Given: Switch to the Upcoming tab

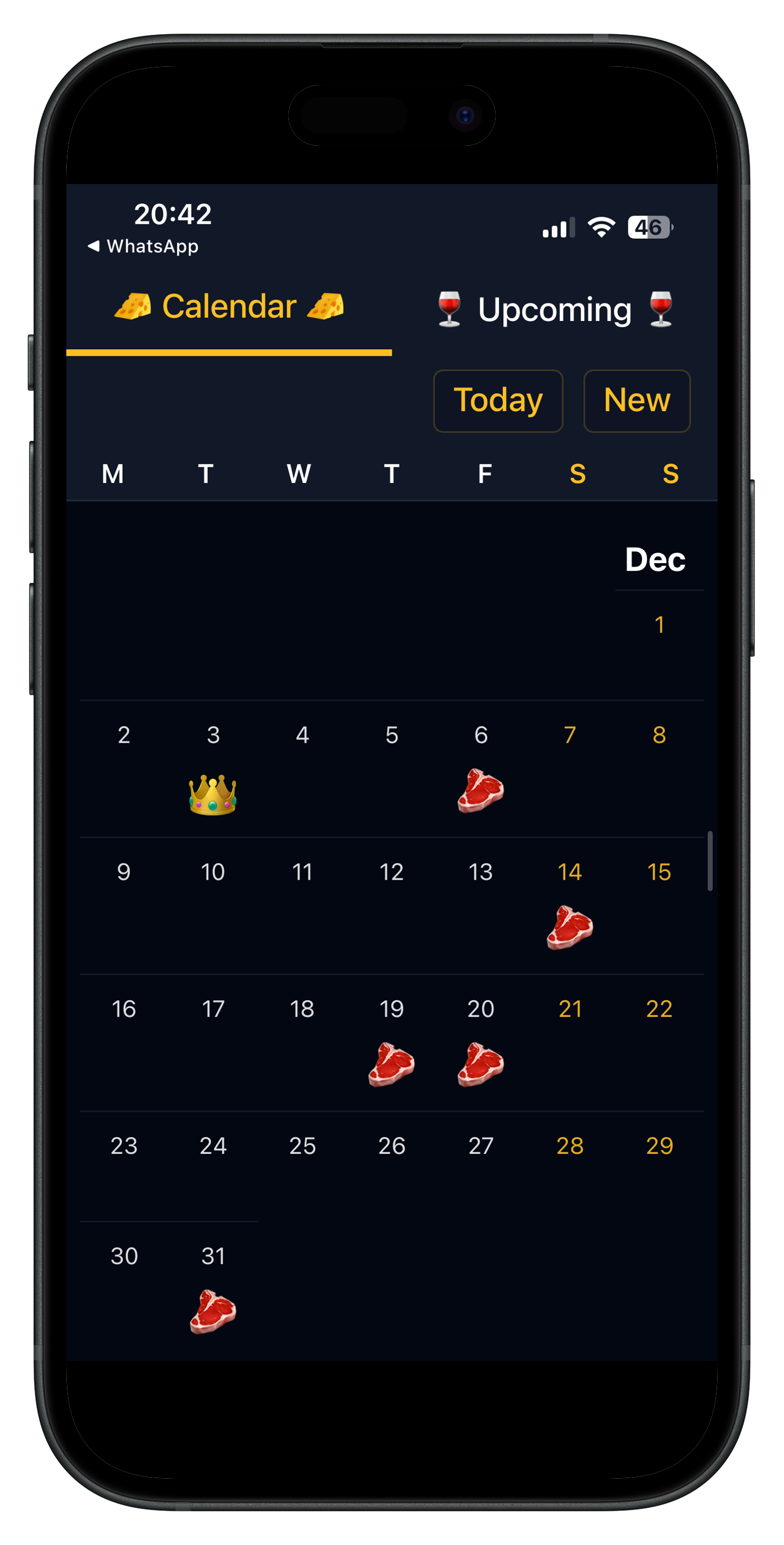Looking at the screenshot, I should point(555,310).
